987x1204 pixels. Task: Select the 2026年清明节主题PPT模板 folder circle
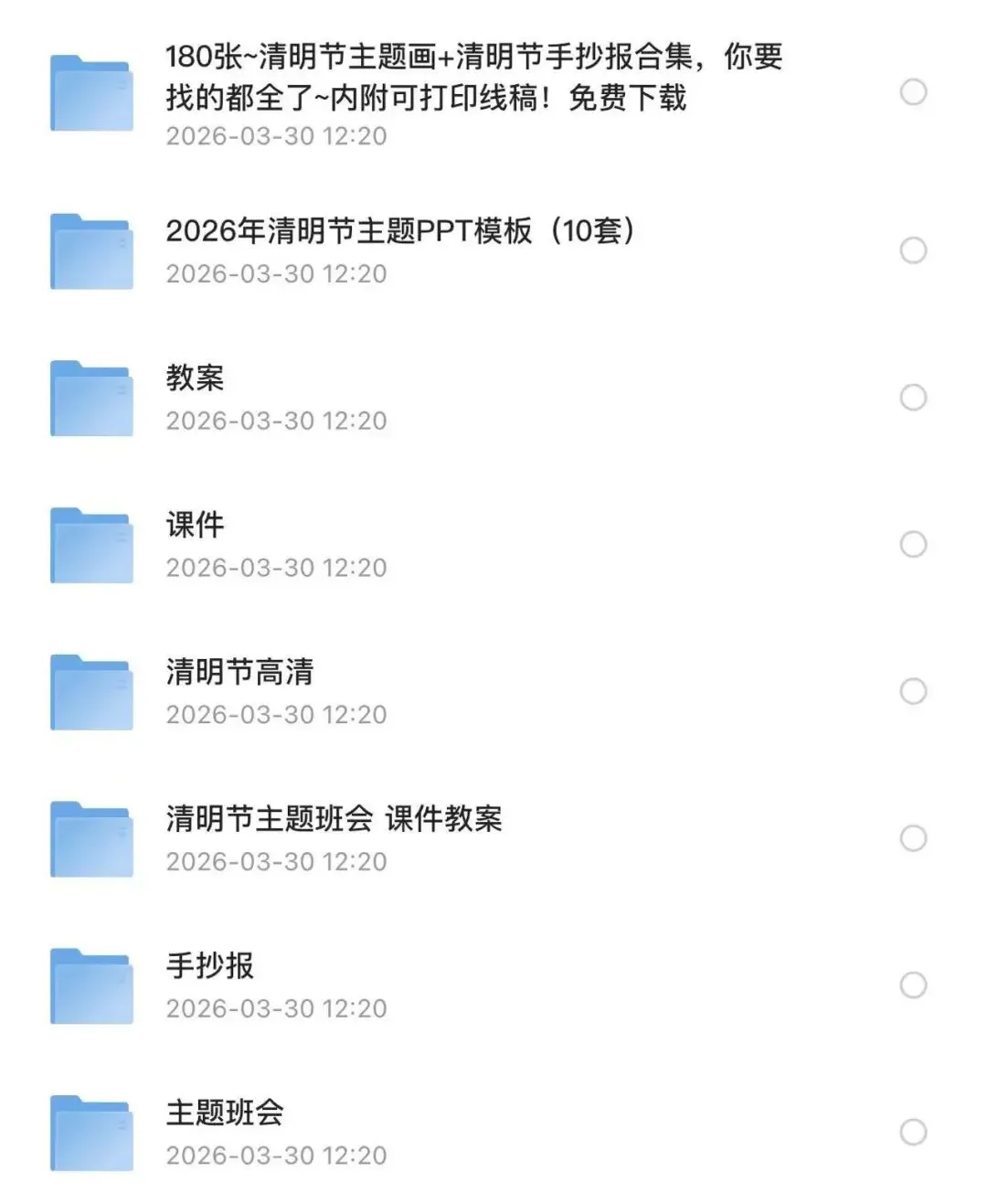click(x=913, y=250)
